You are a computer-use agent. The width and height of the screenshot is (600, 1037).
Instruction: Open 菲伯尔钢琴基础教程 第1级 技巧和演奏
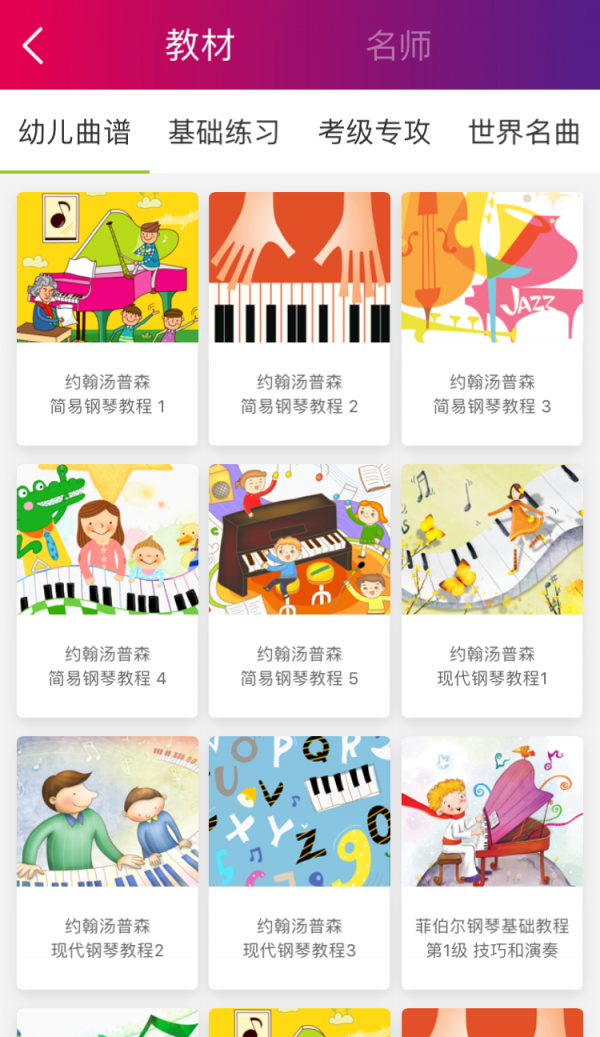pos(492,862)
